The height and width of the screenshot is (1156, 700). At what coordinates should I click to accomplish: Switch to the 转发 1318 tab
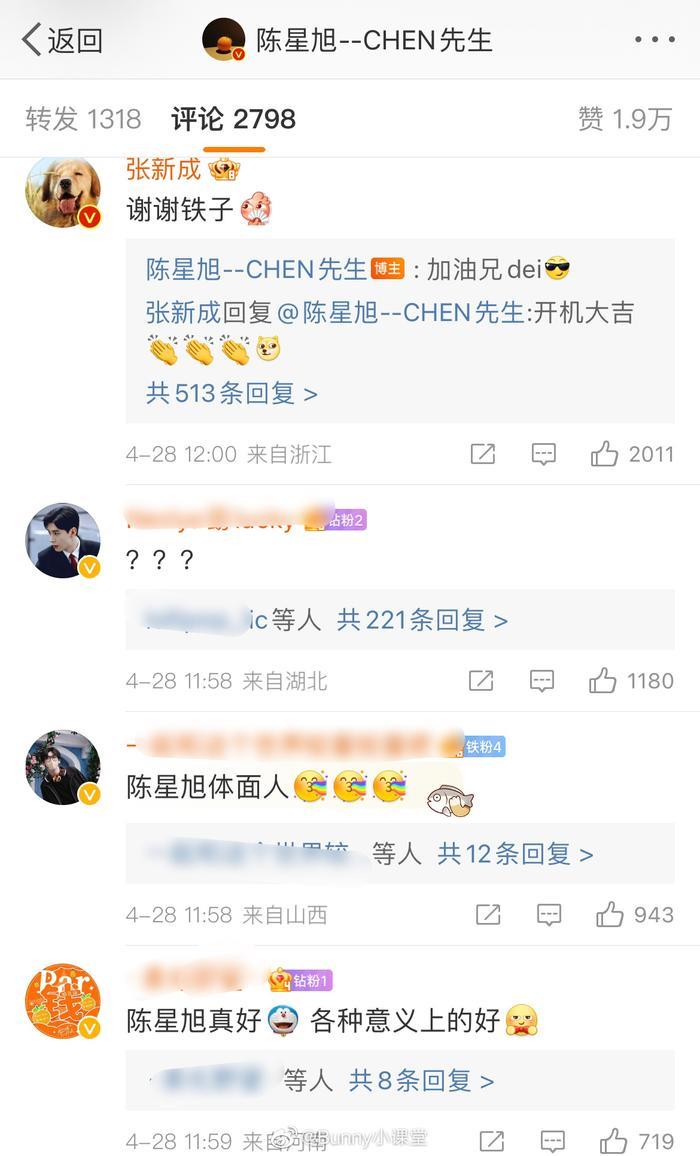(83, 119)
